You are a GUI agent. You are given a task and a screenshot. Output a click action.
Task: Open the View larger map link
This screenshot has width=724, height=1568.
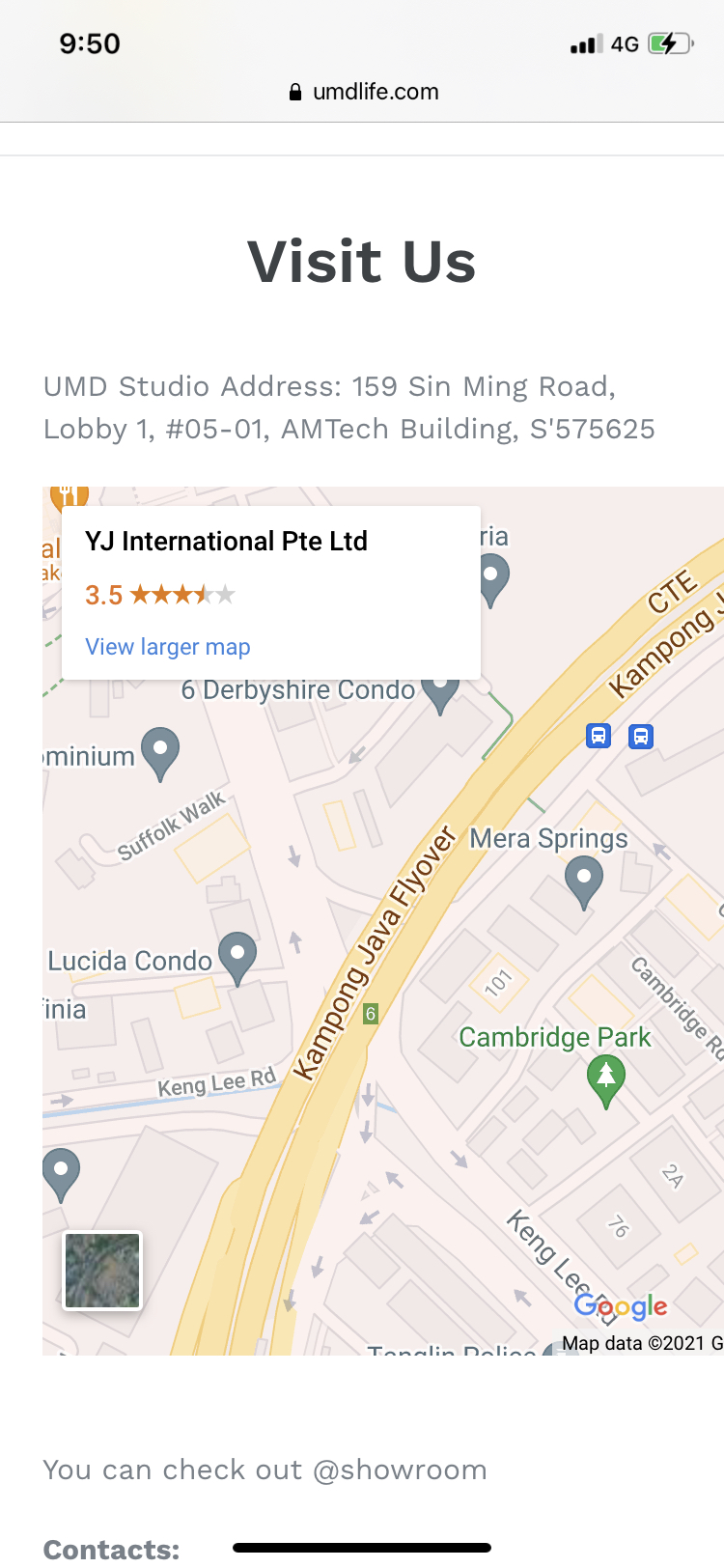coord(167,647)
